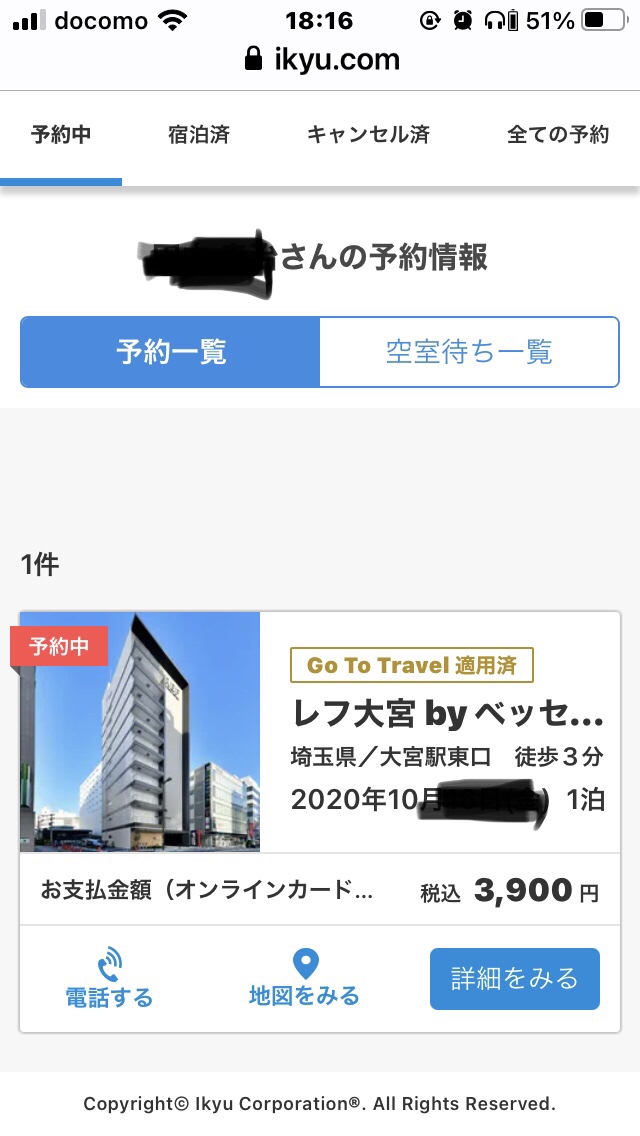Switch to the 予約中 tab

61,135
